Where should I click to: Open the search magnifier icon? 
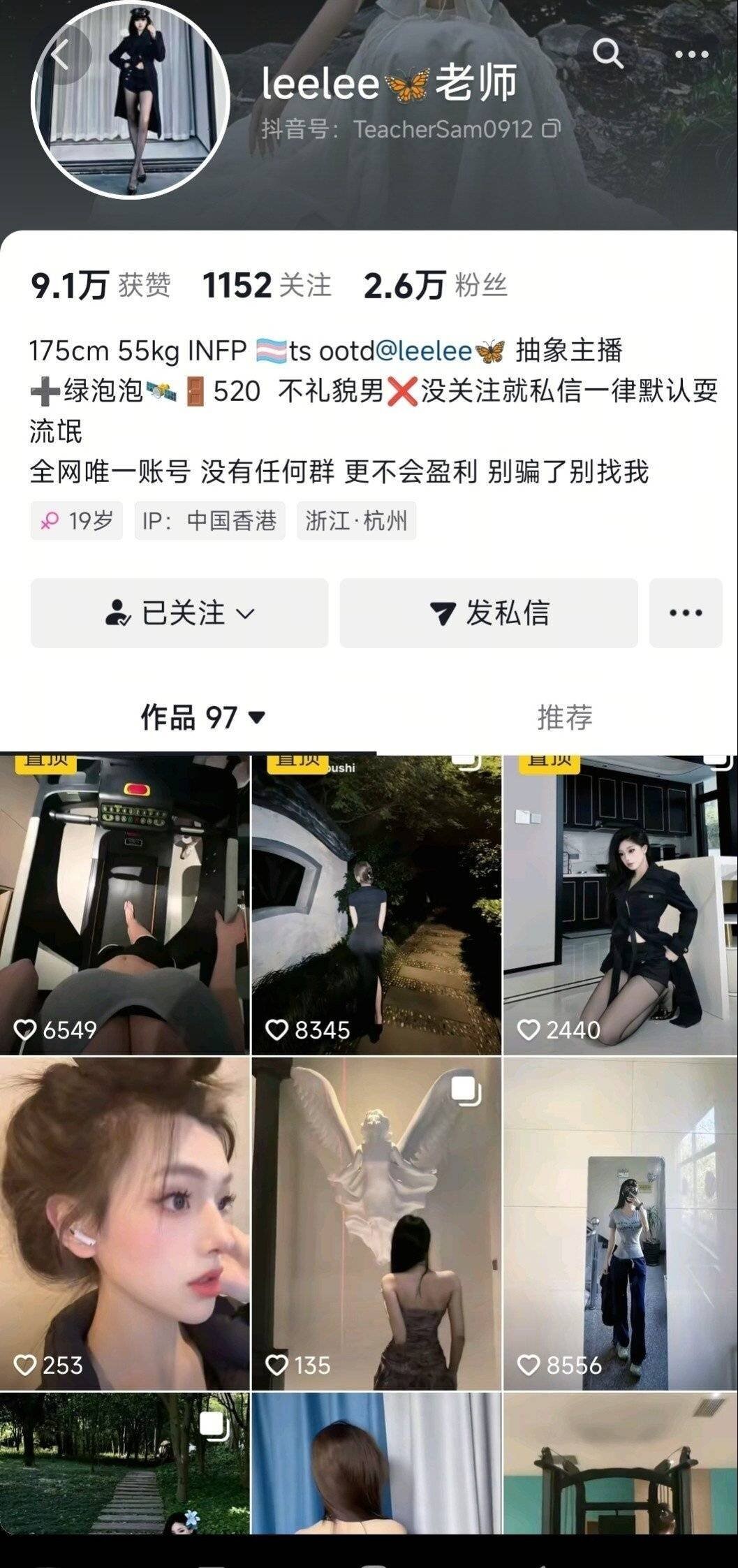[607, 54]
